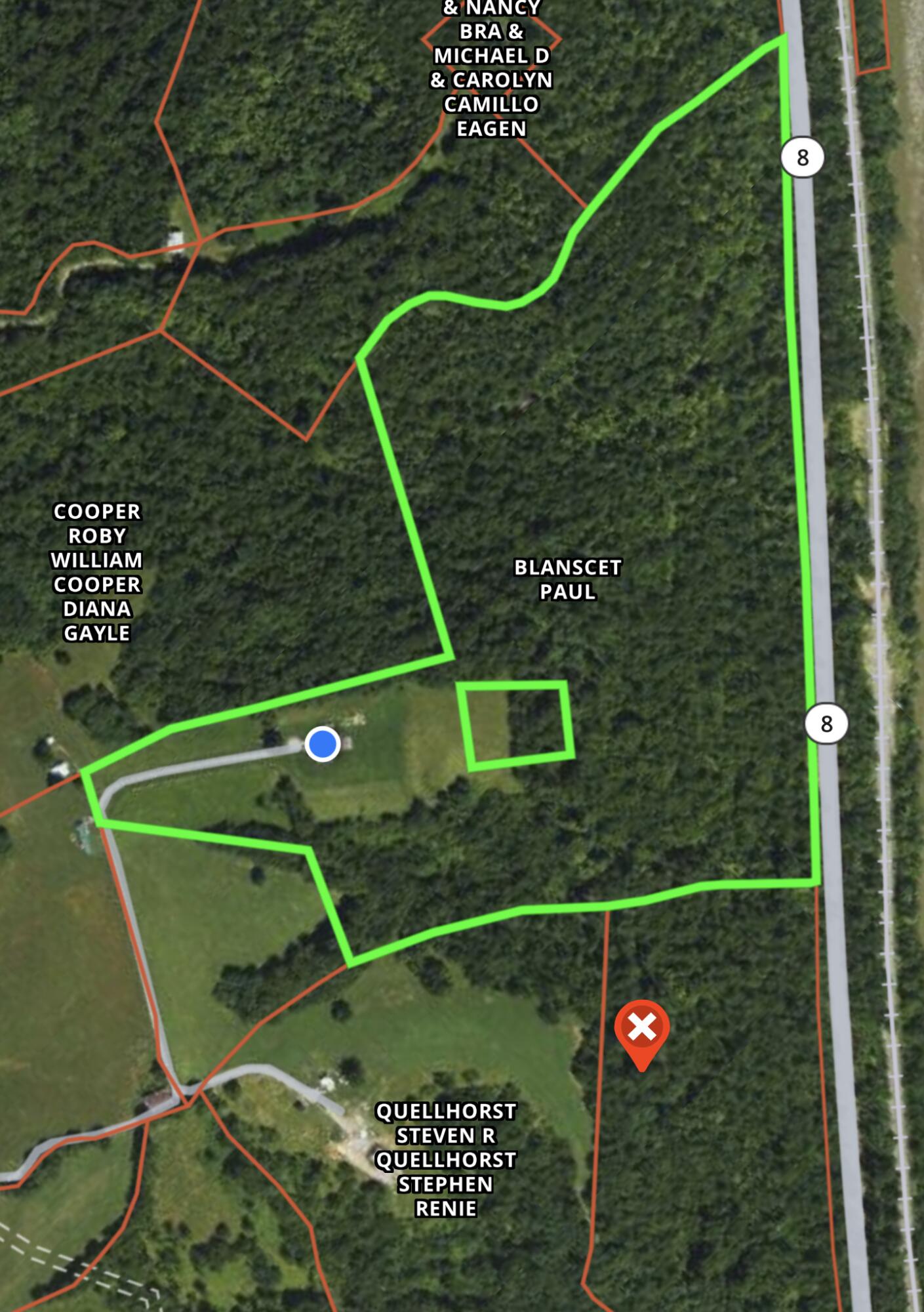Tap the blue current location dot
The height and width of the screenshot is (1312, 924).
coord(323,745)
